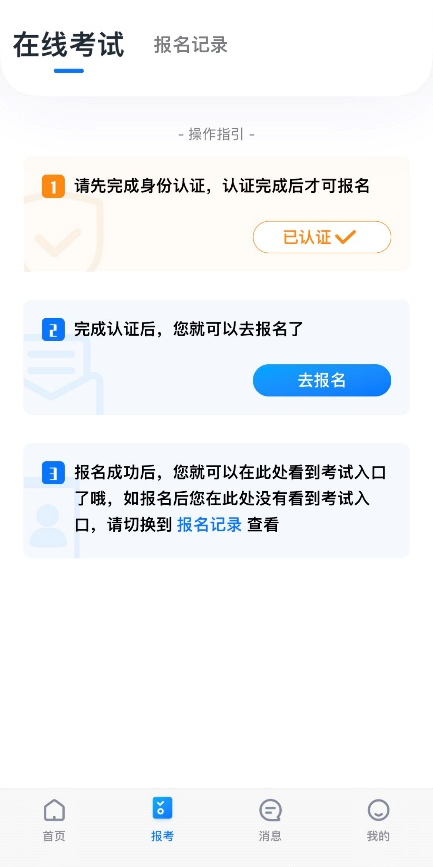Switch to the 报名记录 top tab
Screen dimensions: 433x867
[190, 45]
